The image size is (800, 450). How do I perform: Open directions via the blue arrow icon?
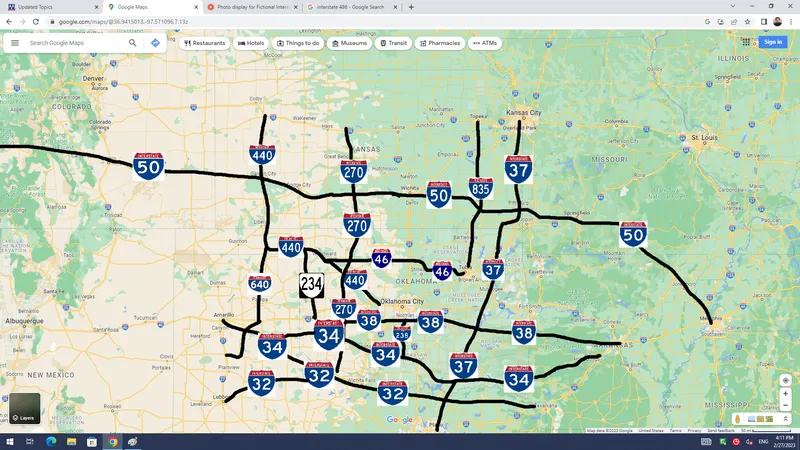click(x=155, y=43)
